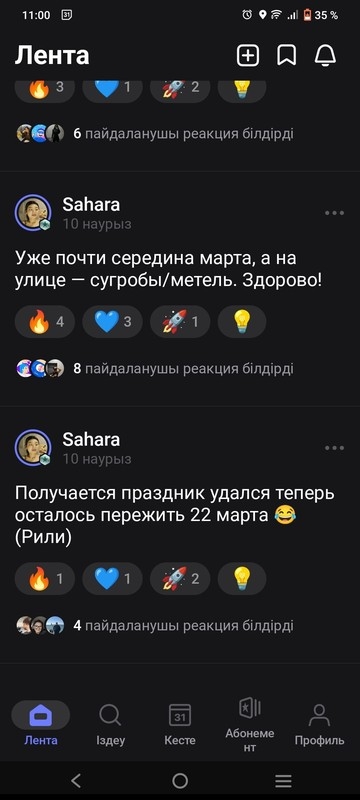Create a new post with the plus icon
Screen dimensions: 360x800
[248, 56]
